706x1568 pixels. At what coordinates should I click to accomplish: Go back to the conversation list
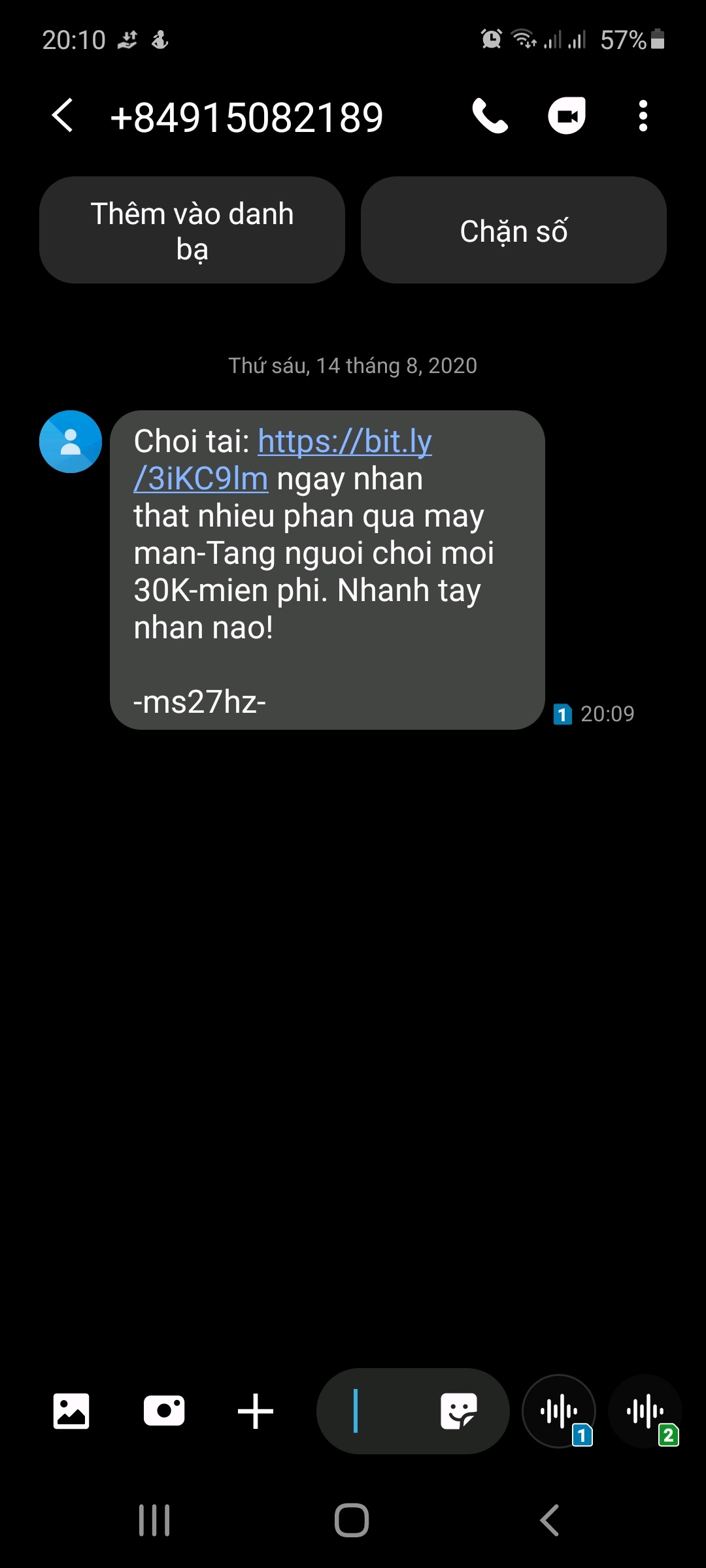point(63,116)
